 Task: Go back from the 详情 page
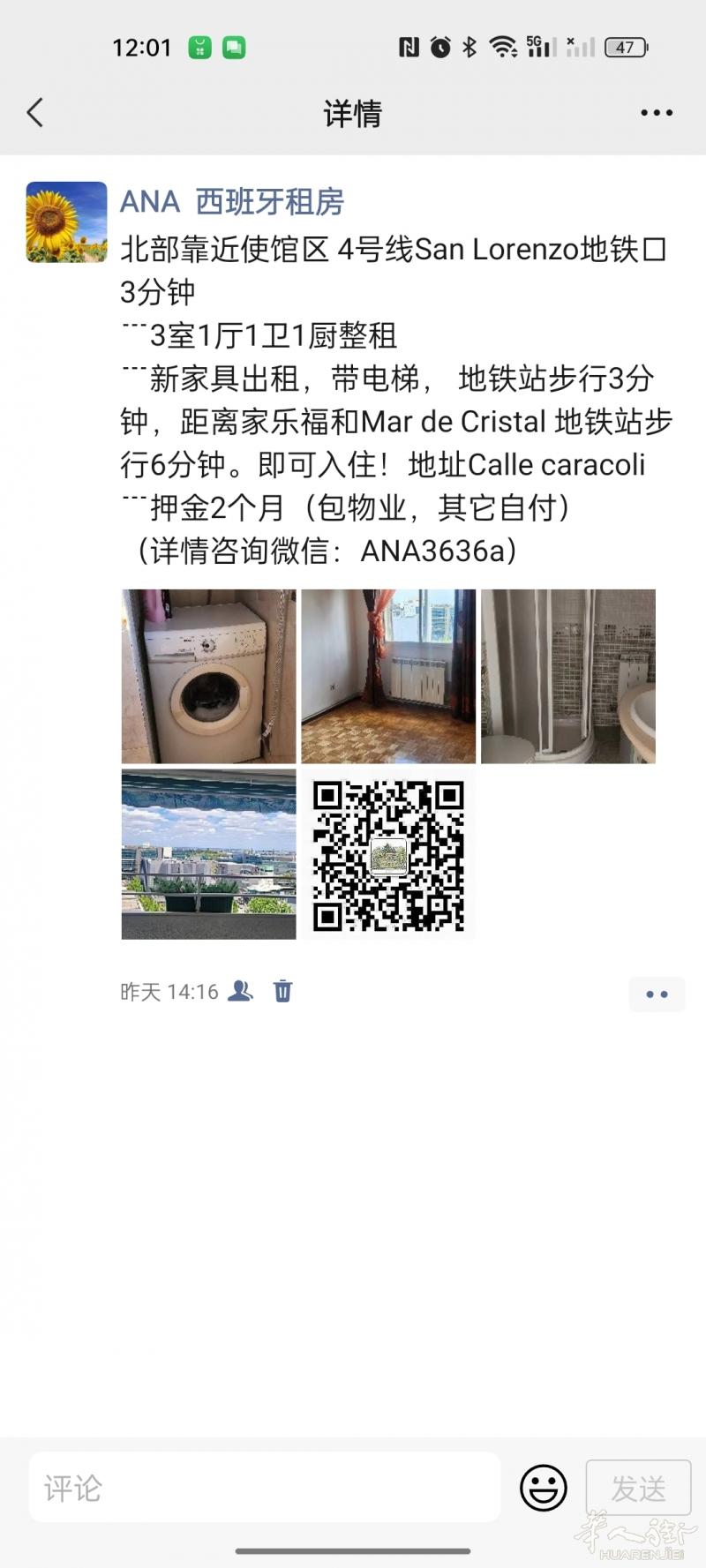click(x=35, y=113)
